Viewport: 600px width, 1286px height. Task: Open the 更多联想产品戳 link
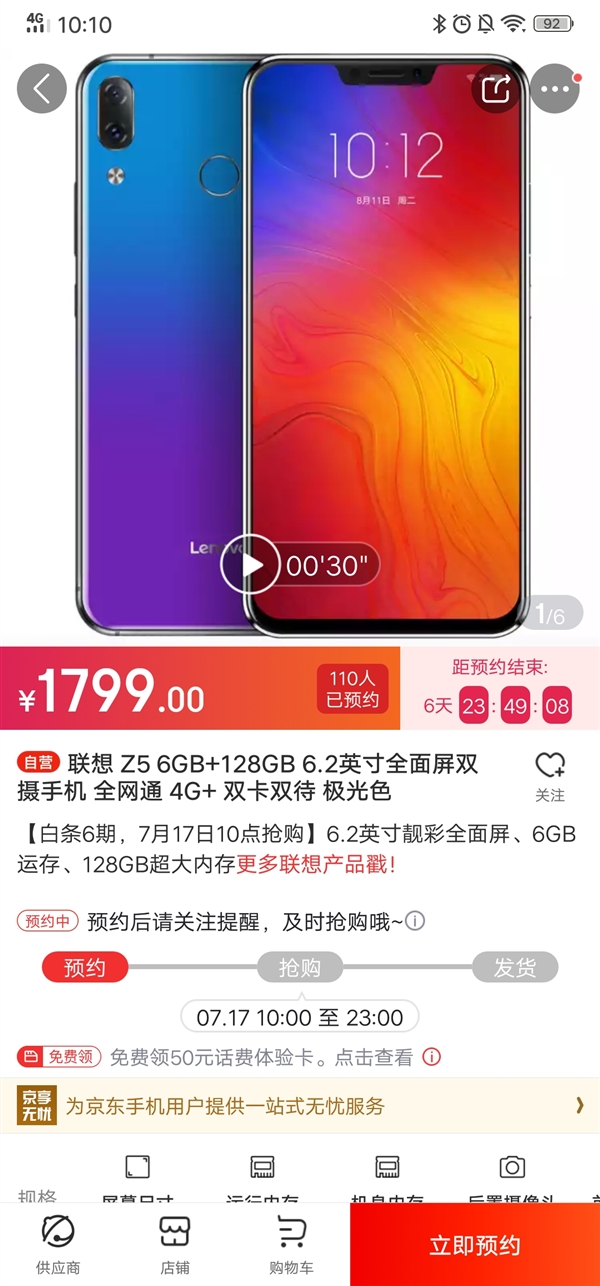point(316,863)
